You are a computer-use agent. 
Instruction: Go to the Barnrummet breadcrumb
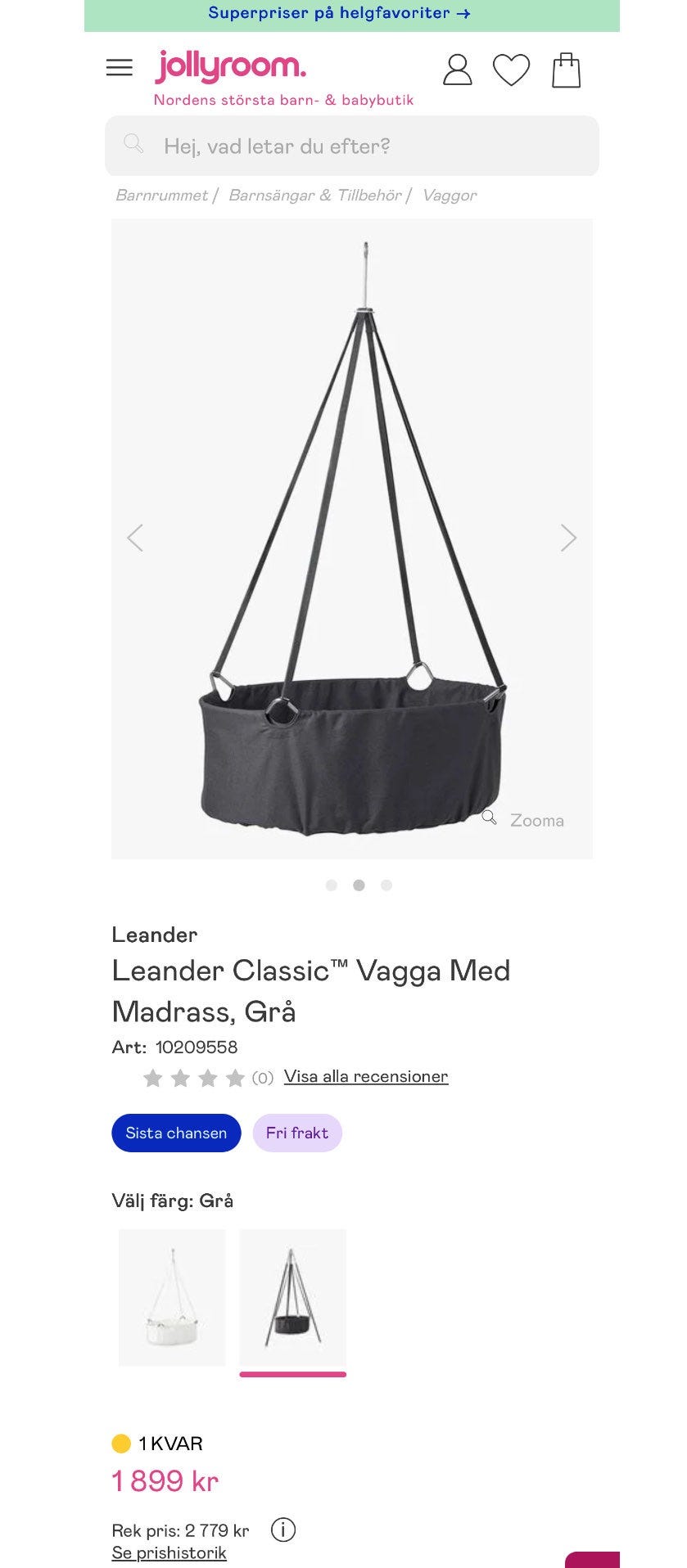pos(161,196)
